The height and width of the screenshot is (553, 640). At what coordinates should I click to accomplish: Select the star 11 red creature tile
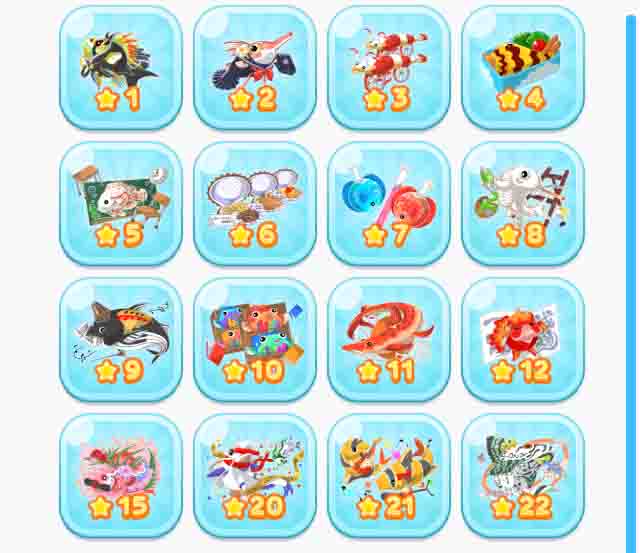tap(388, 339)
